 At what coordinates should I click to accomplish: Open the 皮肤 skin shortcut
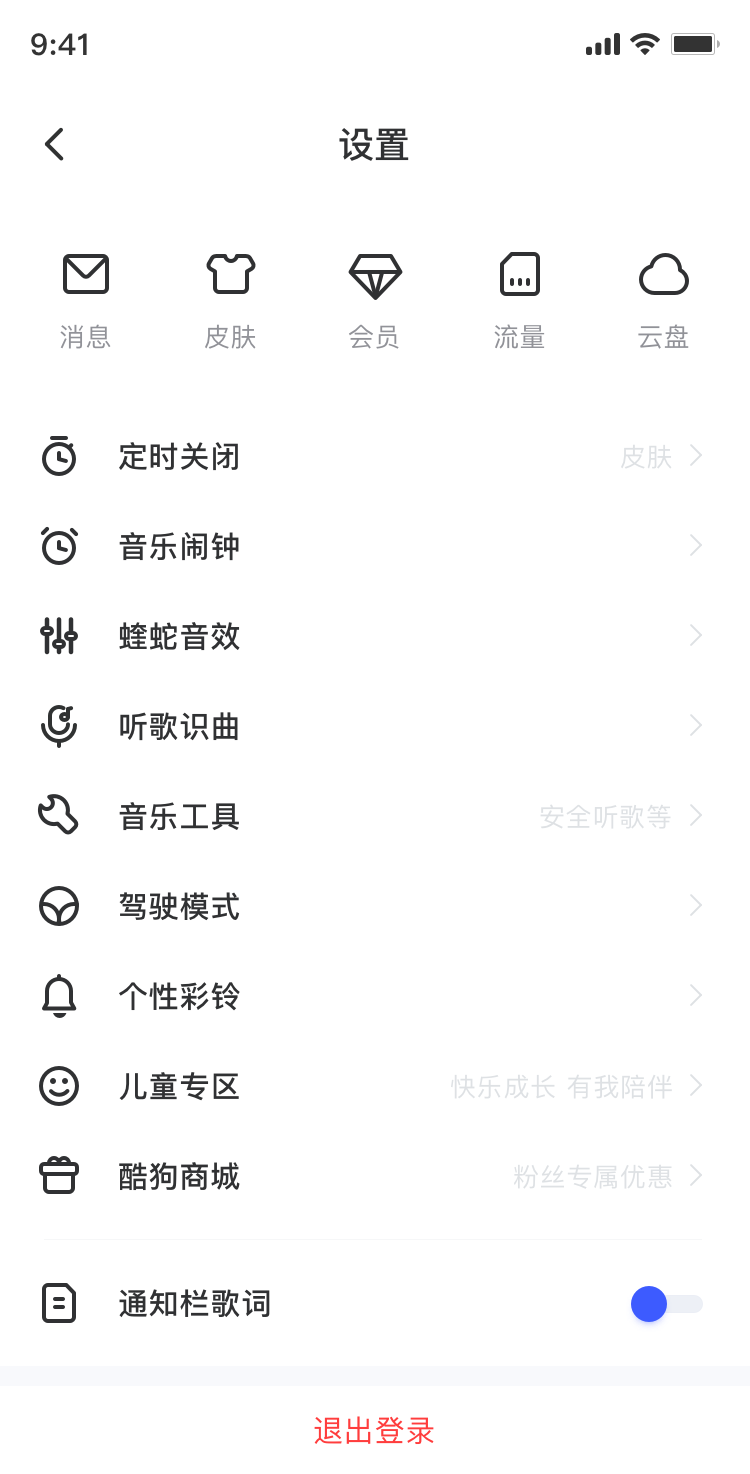click(231, 301)
